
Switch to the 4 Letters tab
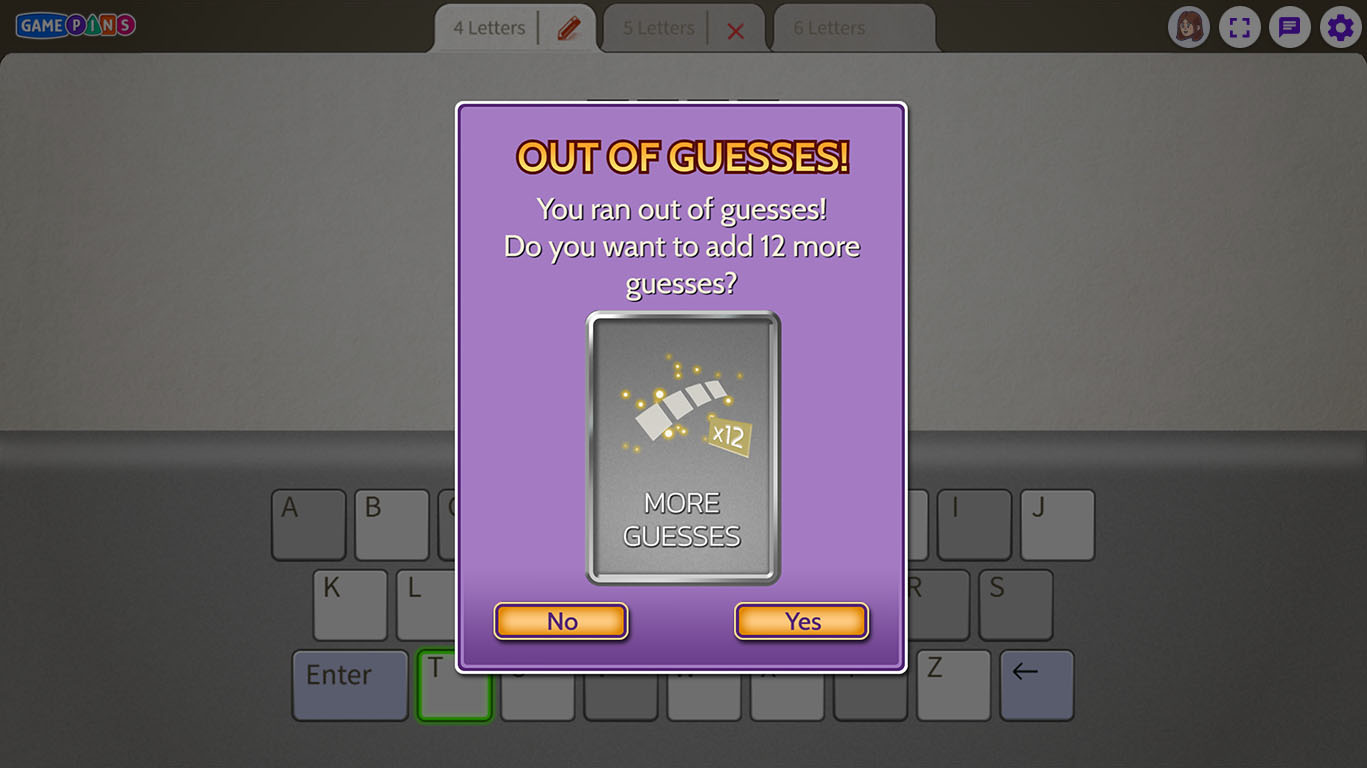(489, 28)
